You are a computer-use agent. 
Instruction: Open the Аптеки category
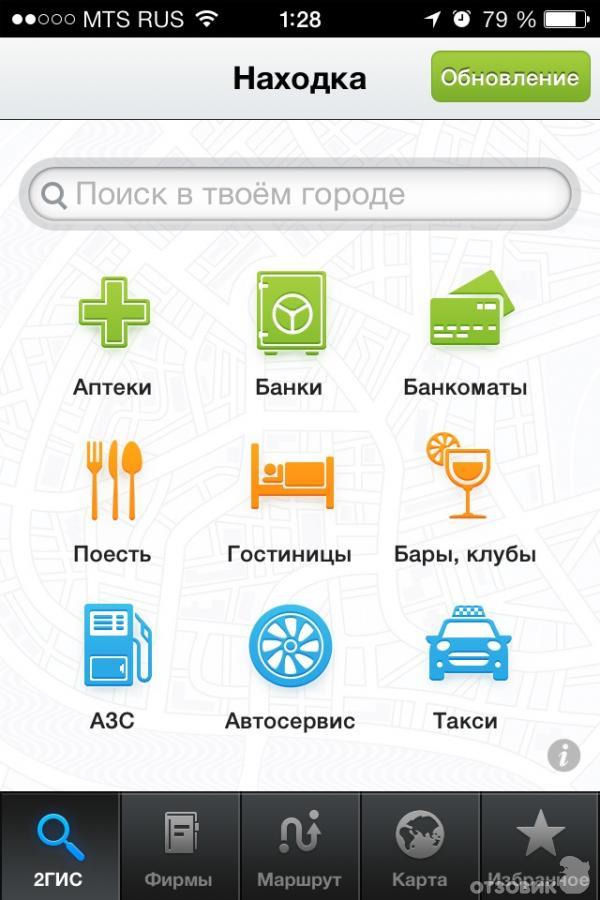tap(112, 333)
